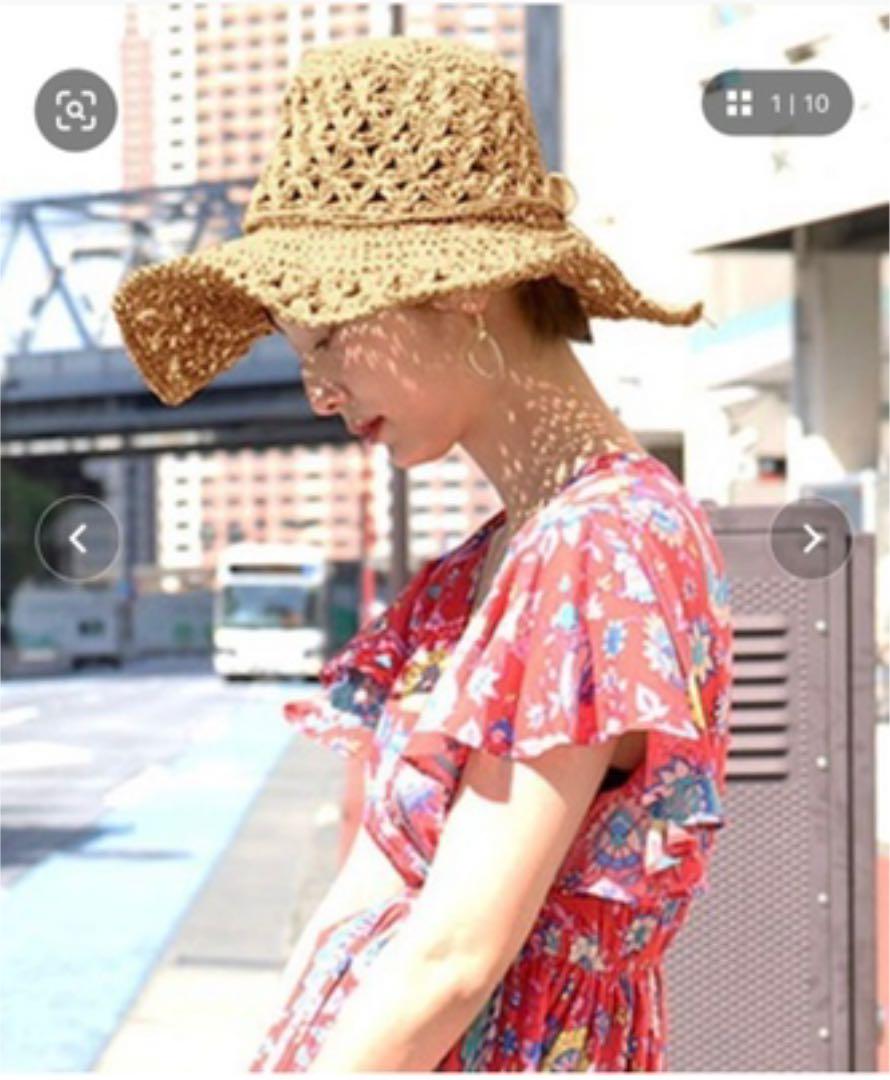Viewport: 890px width, 1080px height.
Task: Go to the previous product image
Action: [78, 539]
